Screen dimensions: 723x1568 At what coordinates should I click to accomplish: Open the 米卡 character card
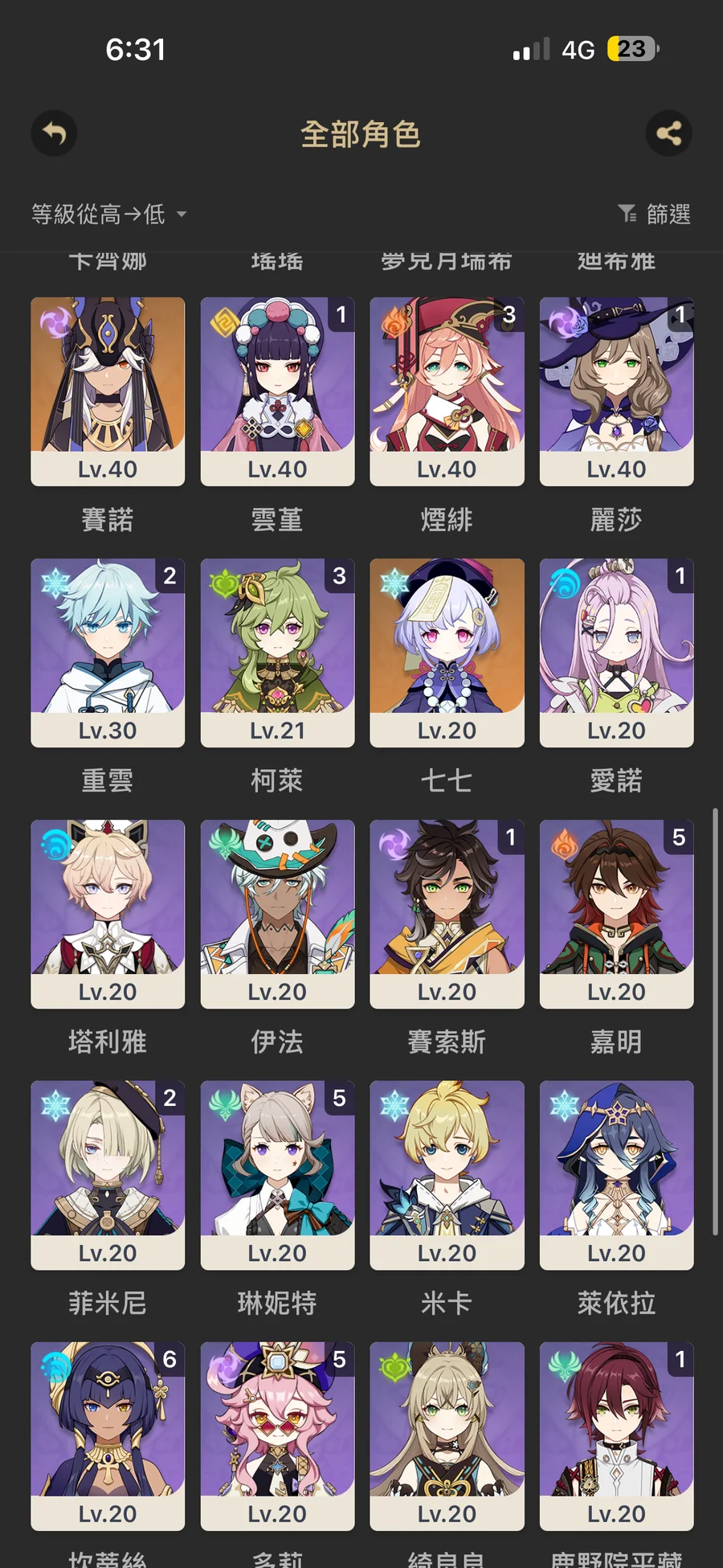[447, 1175]
